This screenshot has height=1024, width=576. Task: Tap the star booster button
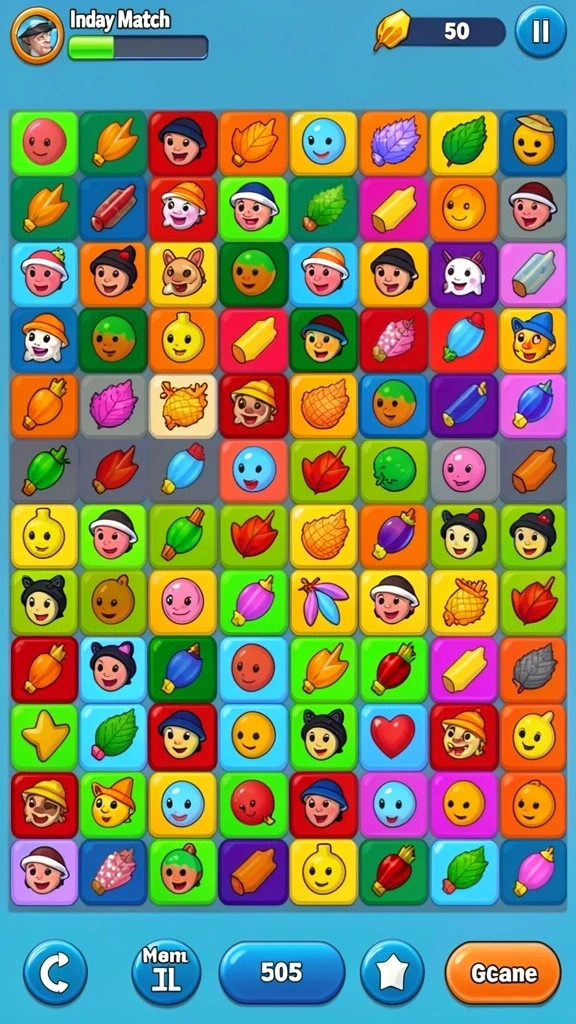point(392,972)
